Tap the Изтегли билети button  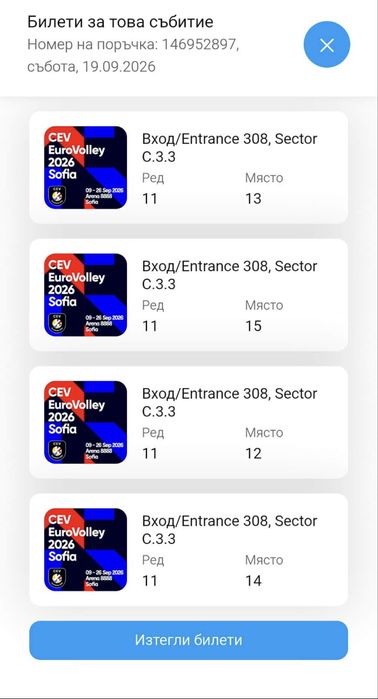pos(189,640)
